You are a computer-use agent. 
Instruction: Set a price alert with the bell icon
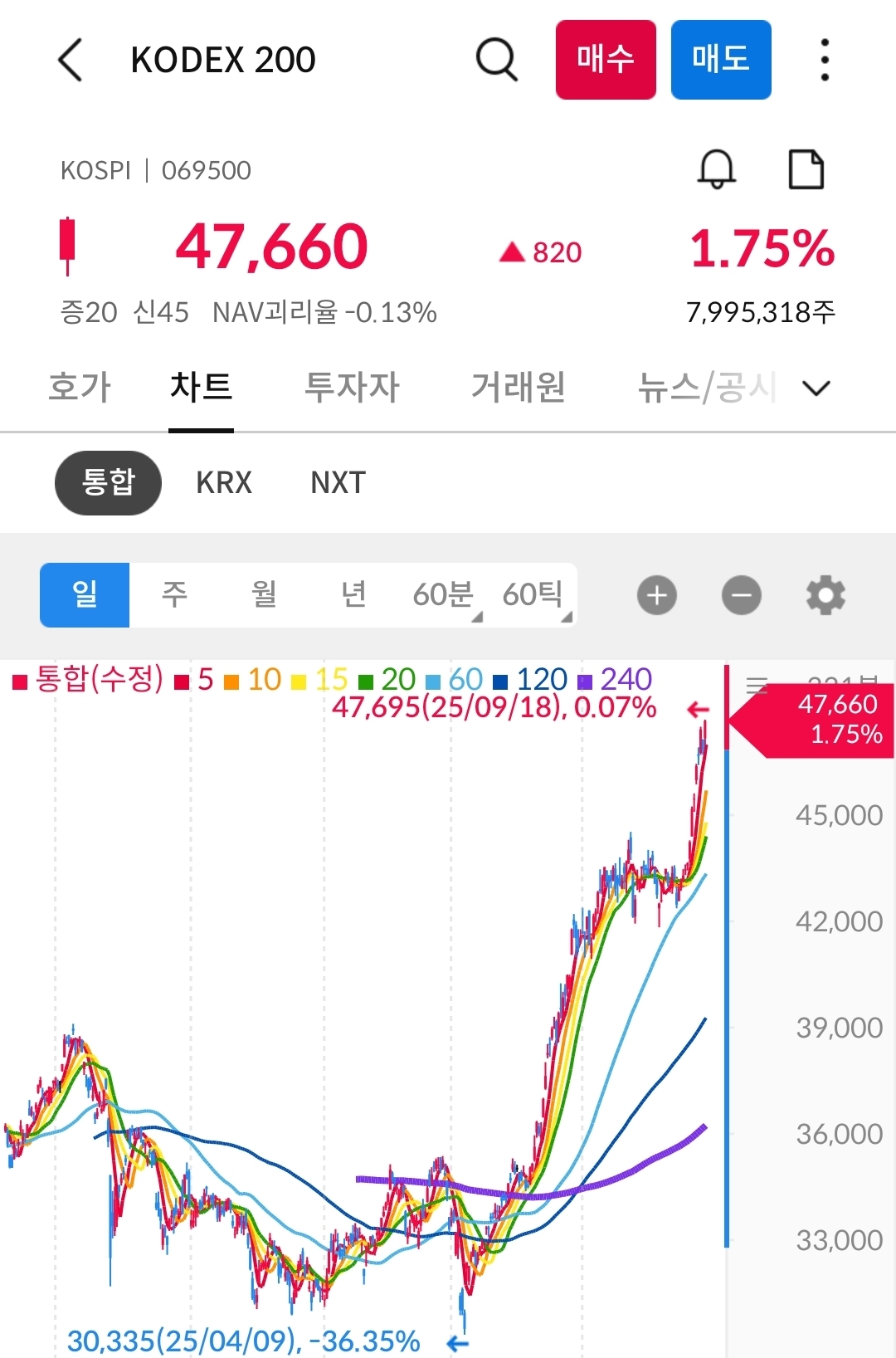[x=717, y=169]
